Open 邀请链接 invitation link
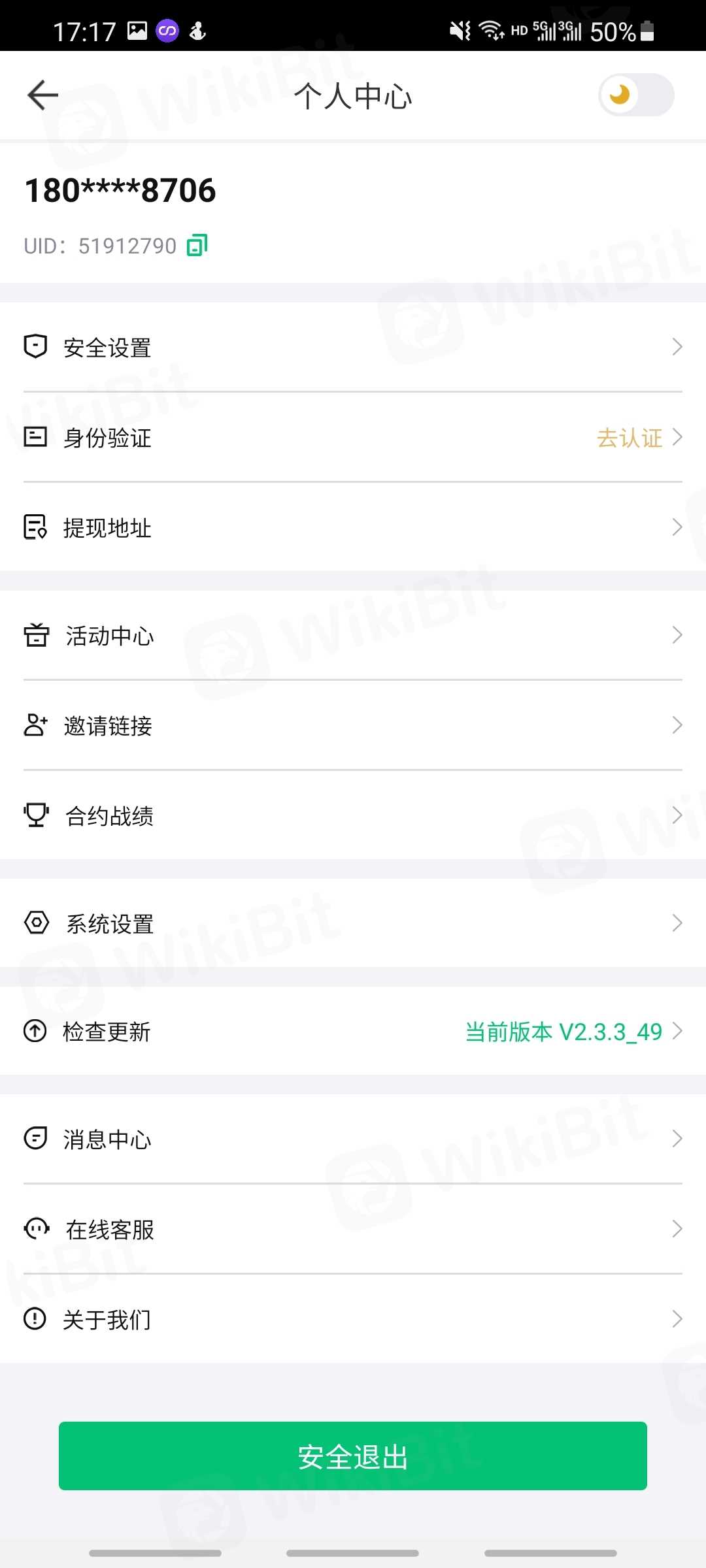 (353, 725)
